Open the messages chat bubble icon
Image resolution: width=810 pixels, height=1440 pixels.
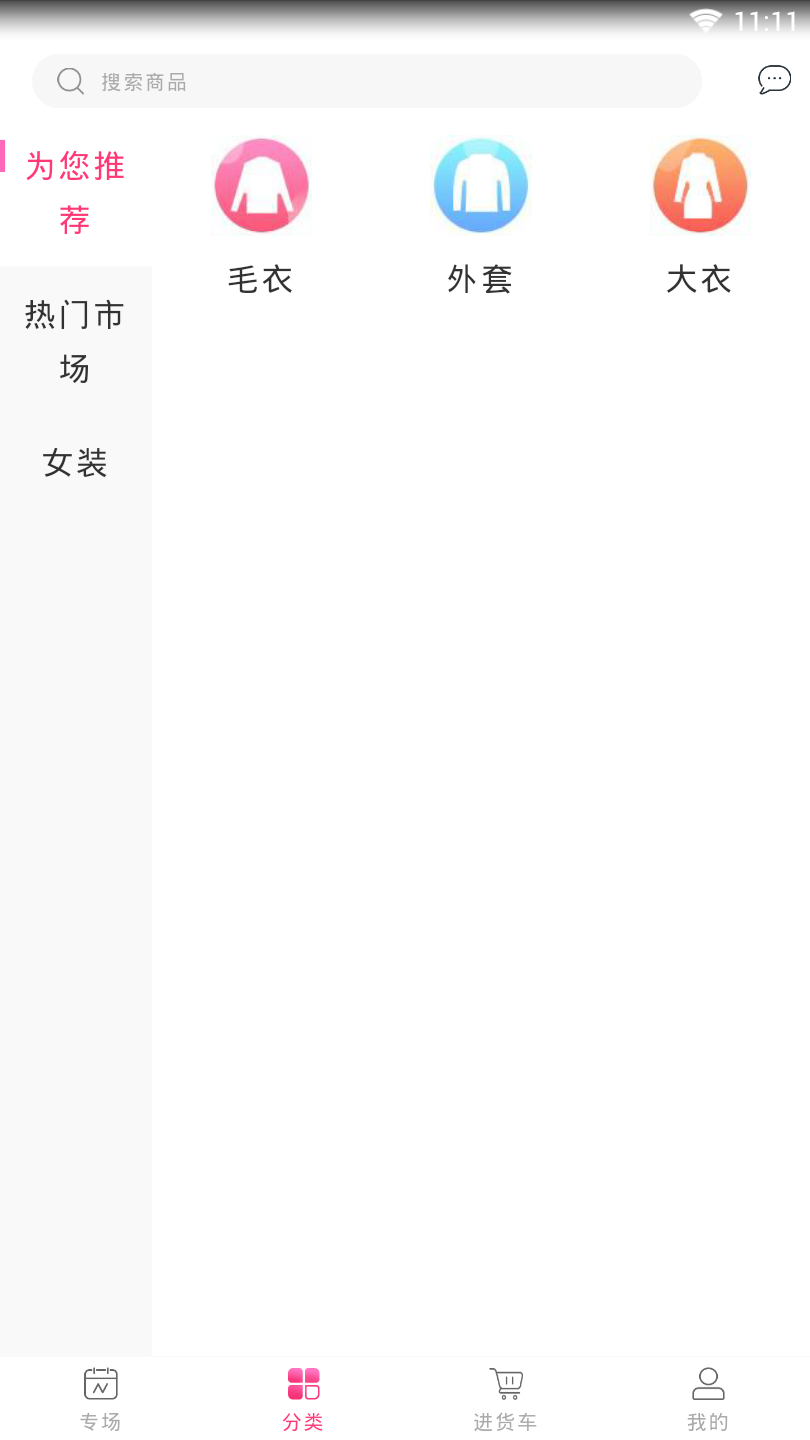tap(774, 80)
